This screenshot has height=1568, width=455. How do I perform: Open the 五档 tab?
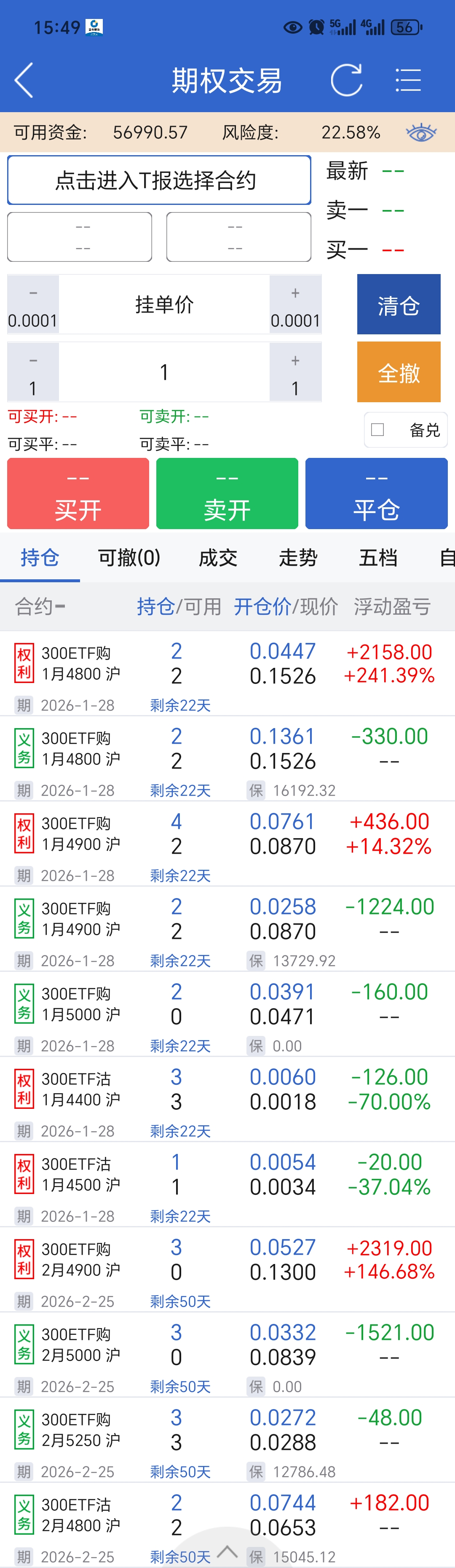(378, 557)
